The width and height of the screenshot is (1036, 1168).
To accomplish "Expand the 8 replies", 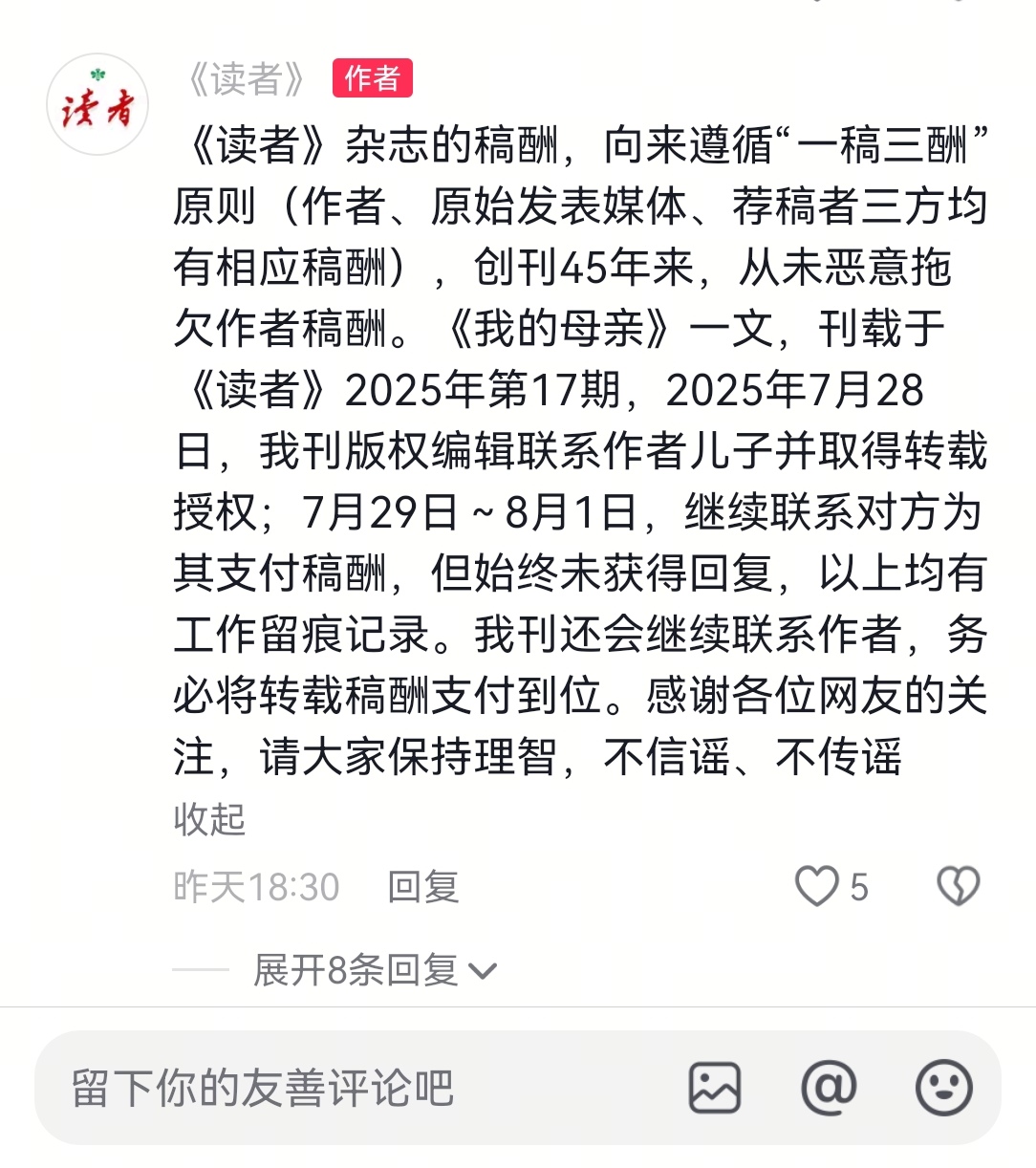I will [x=375, y=970].
